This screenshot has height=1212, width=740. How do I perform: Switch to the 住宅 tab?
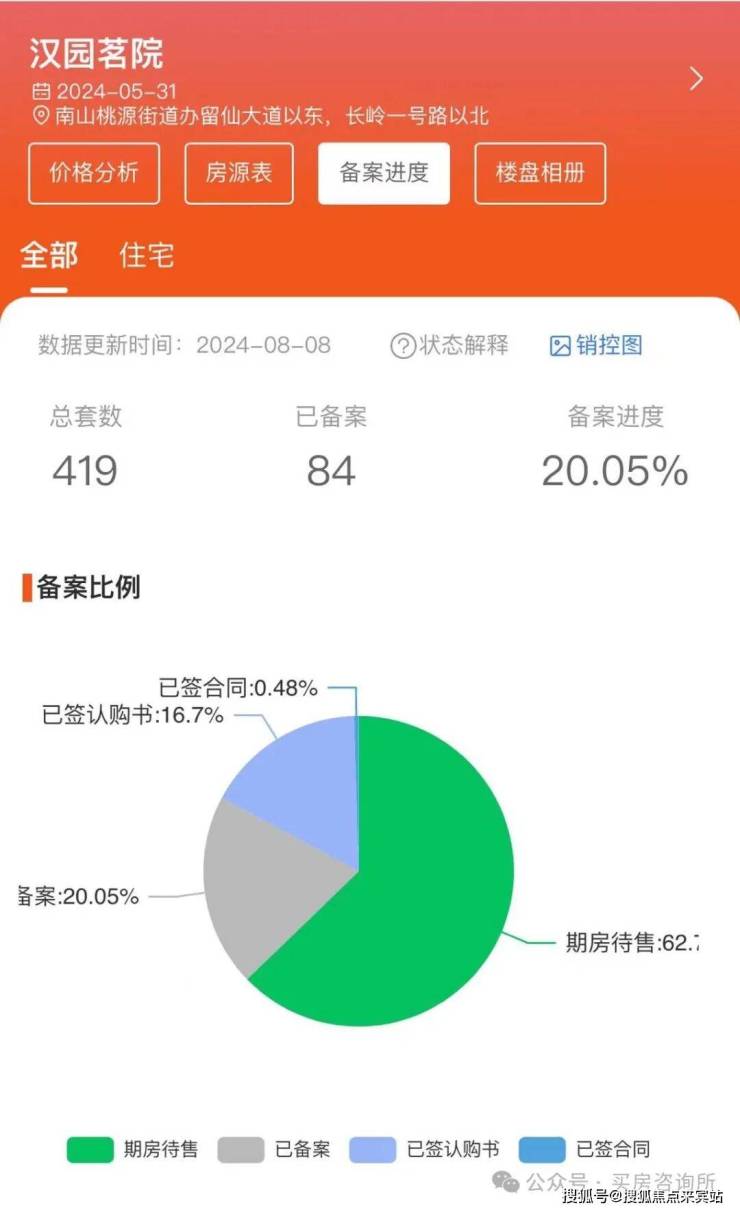click(x=147, y=256)
